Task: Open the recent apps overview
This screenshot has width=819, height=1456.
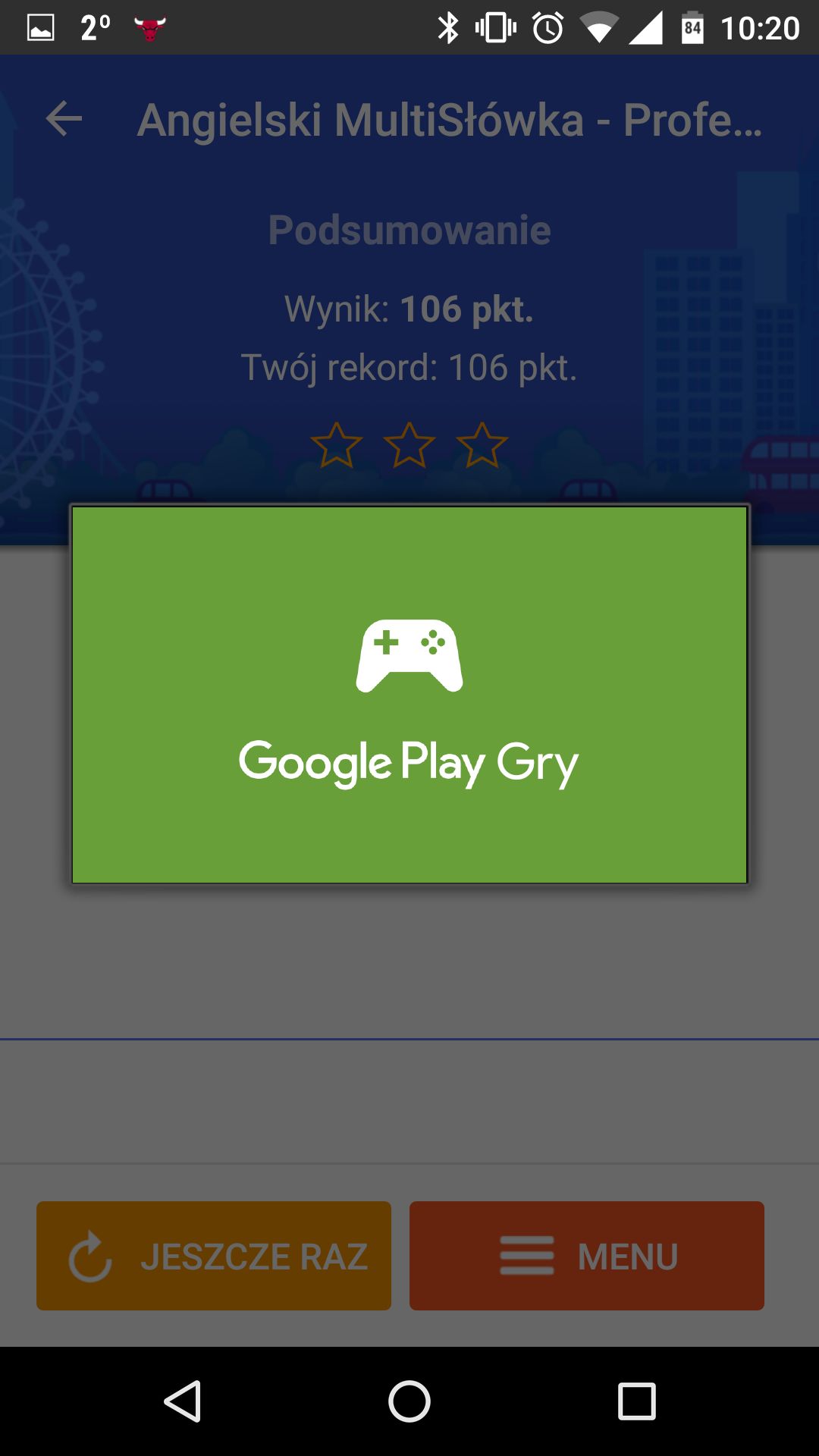Action: (637, 1401)
